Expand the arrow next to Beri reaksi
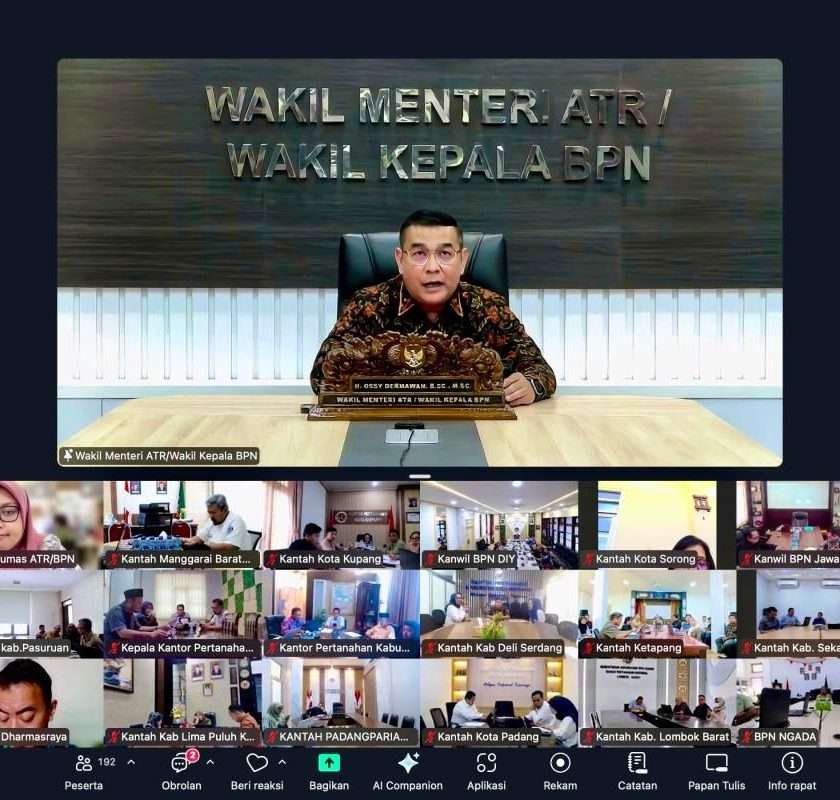This screenshot has height=800, width=840. point(283,762)
